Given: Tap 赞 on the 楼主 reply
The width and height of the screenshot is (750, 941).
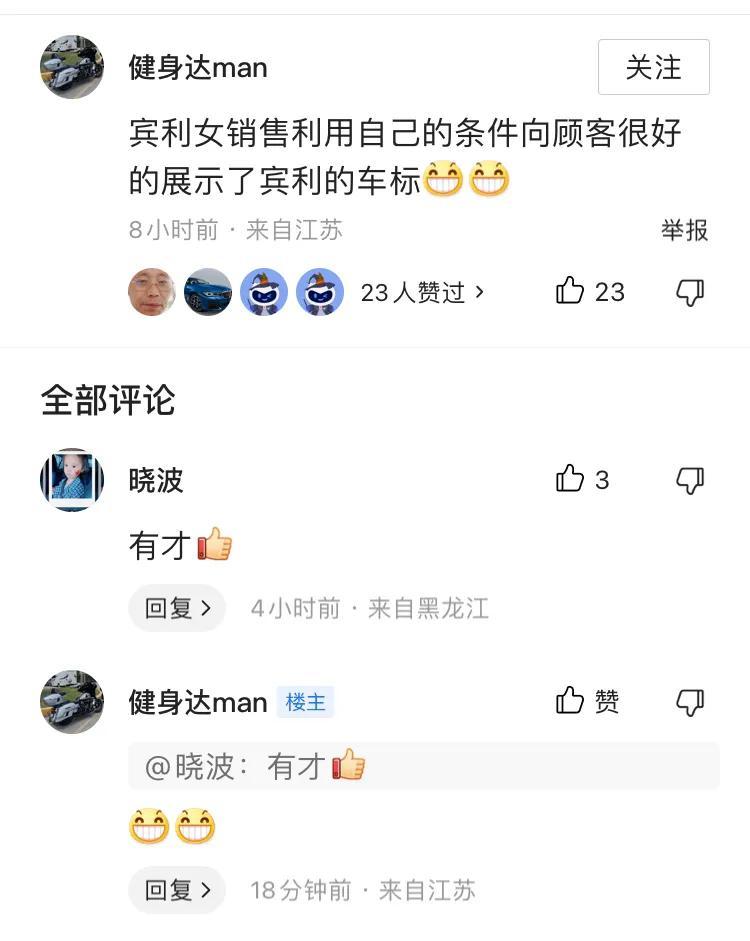Looking at the screenshot, I should [x=588, y=702].
